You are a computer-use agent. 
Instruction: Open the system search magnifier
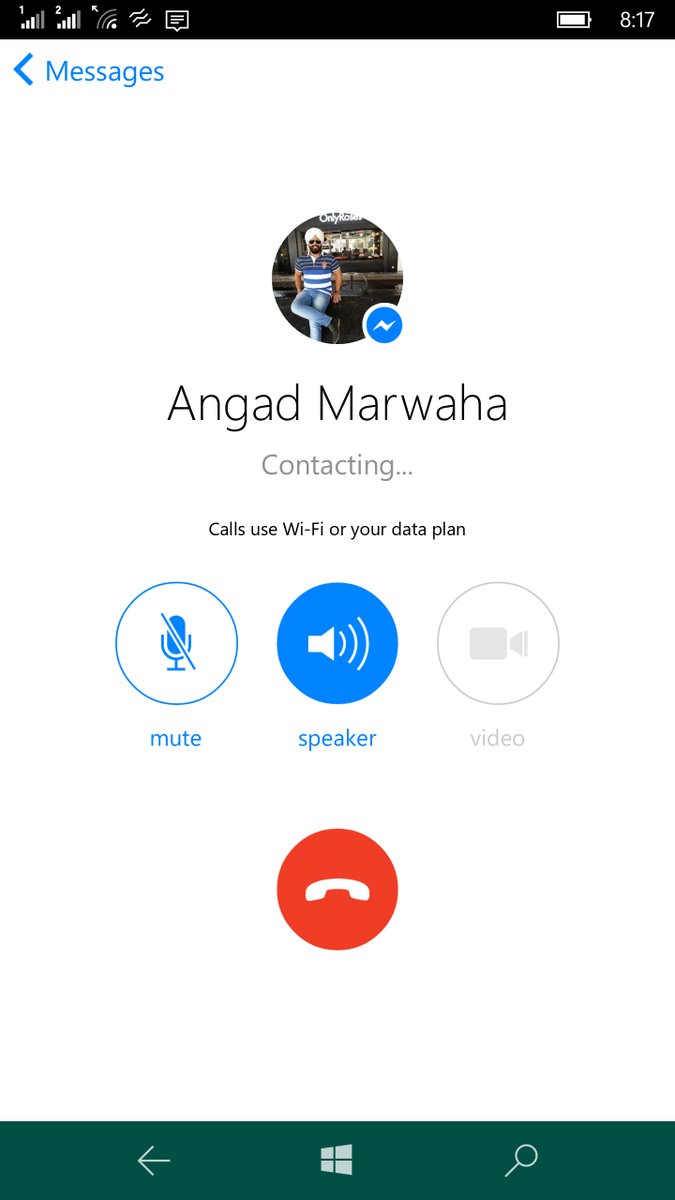[x=521, y=1160]
